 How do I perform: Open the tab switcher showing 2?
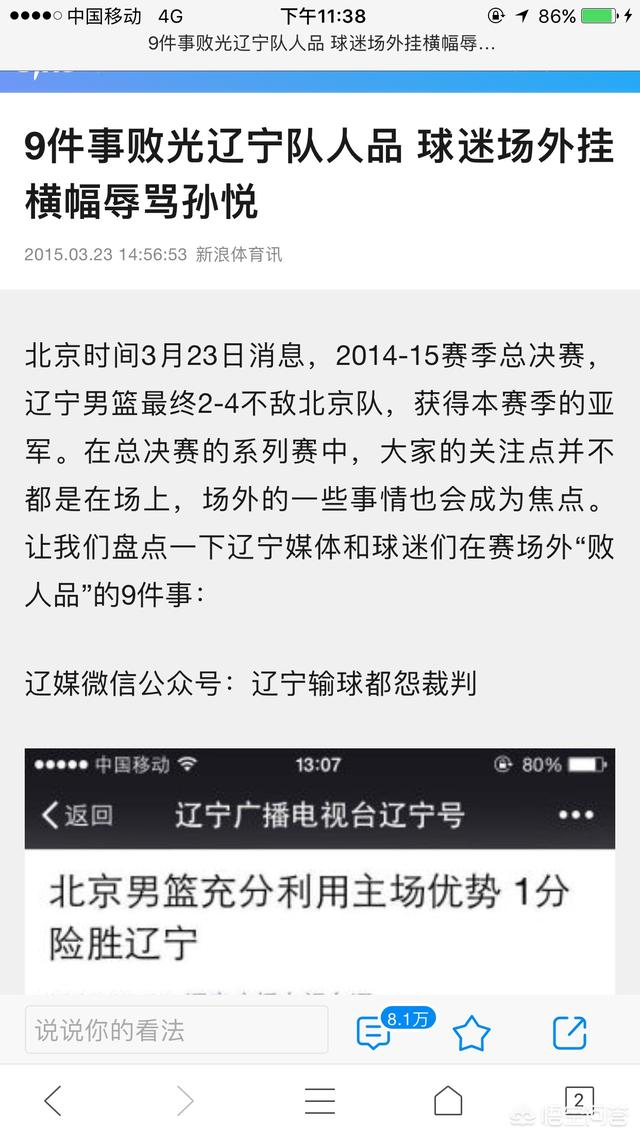tap(579, 1100)
